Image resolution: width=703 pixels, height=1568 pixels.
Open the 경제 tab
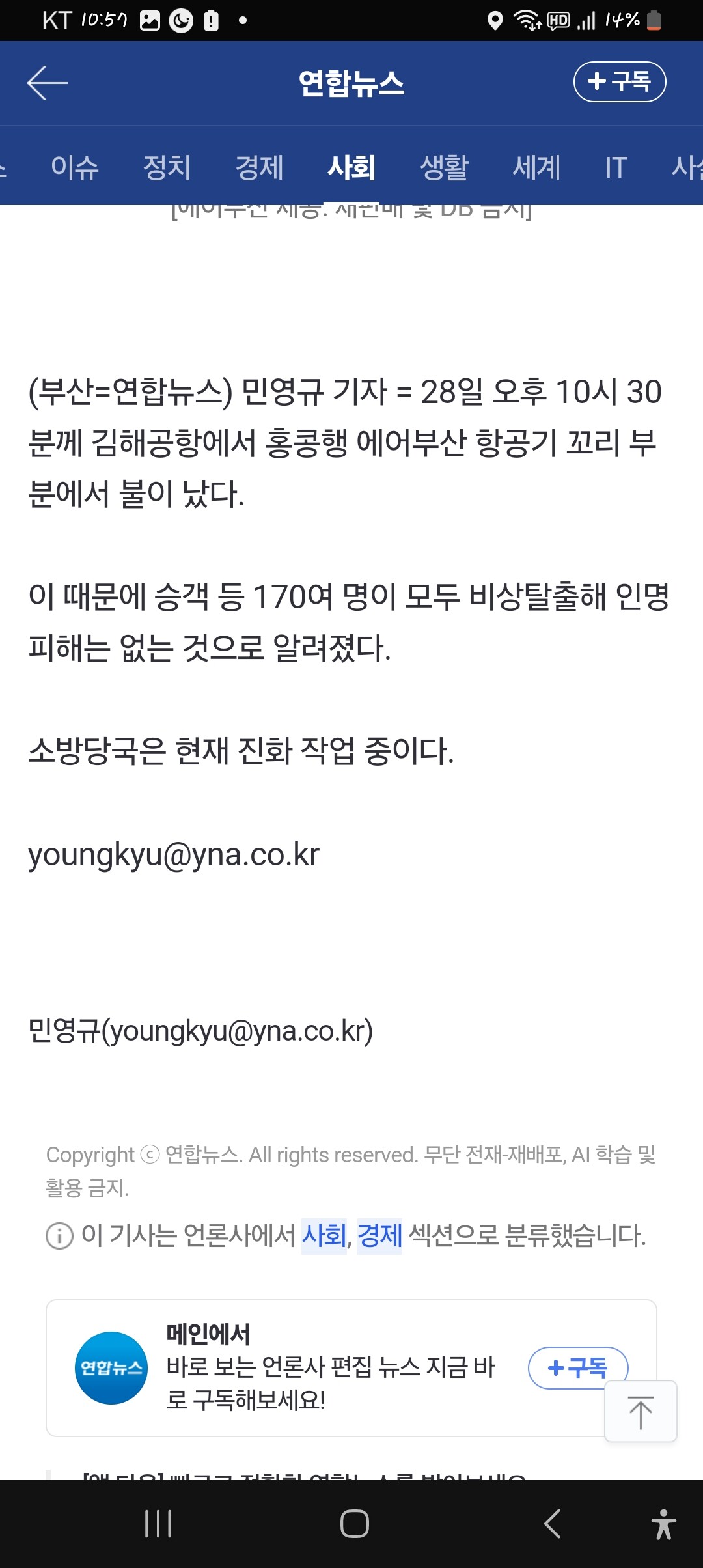point(259,167)
